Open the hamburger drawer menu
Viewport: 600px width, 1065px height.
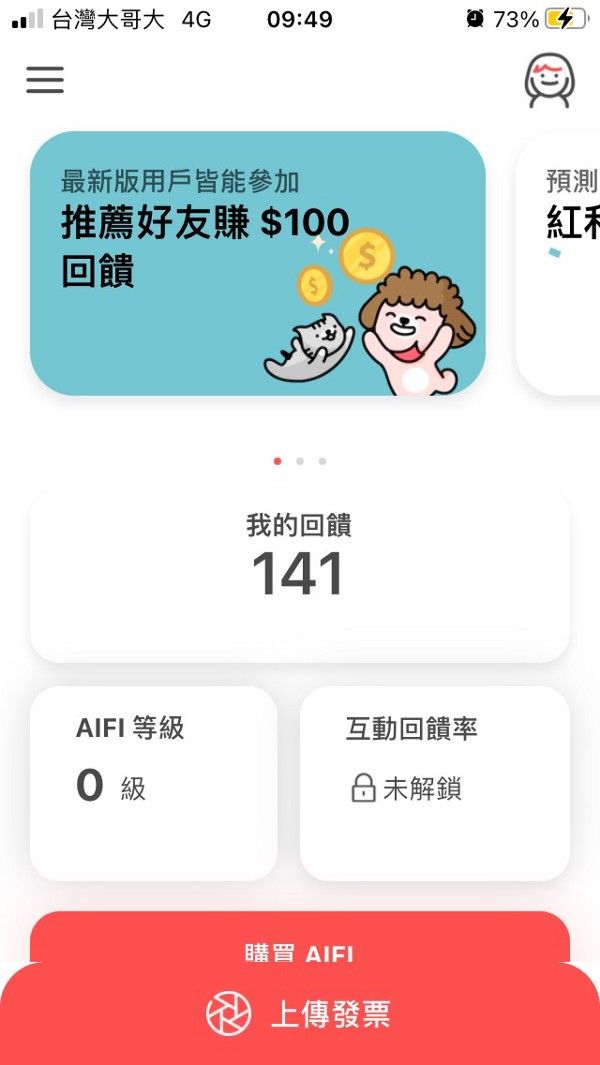(45, 80)
